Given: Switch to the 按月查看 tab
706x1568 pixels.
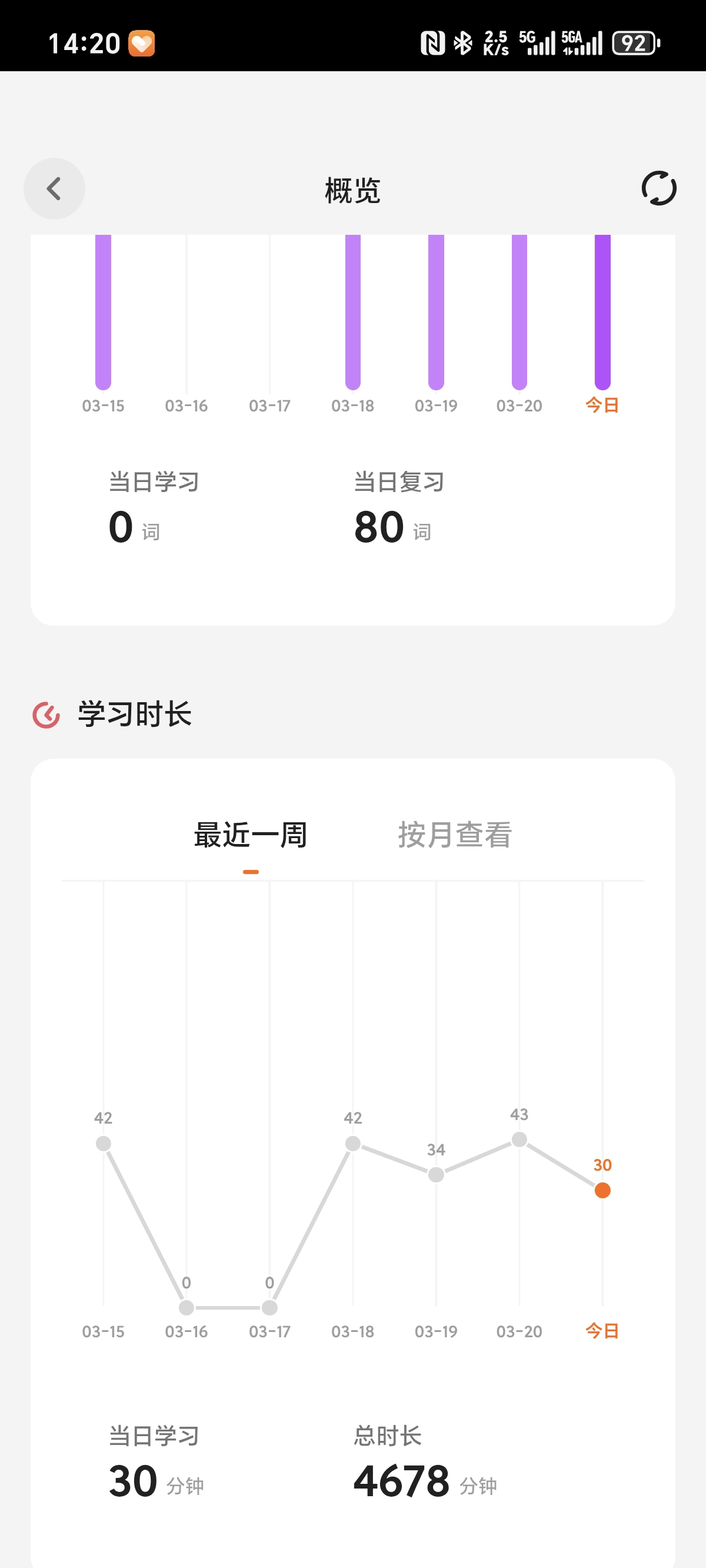Looking at the screenshot, I should [x=455, y=835].
